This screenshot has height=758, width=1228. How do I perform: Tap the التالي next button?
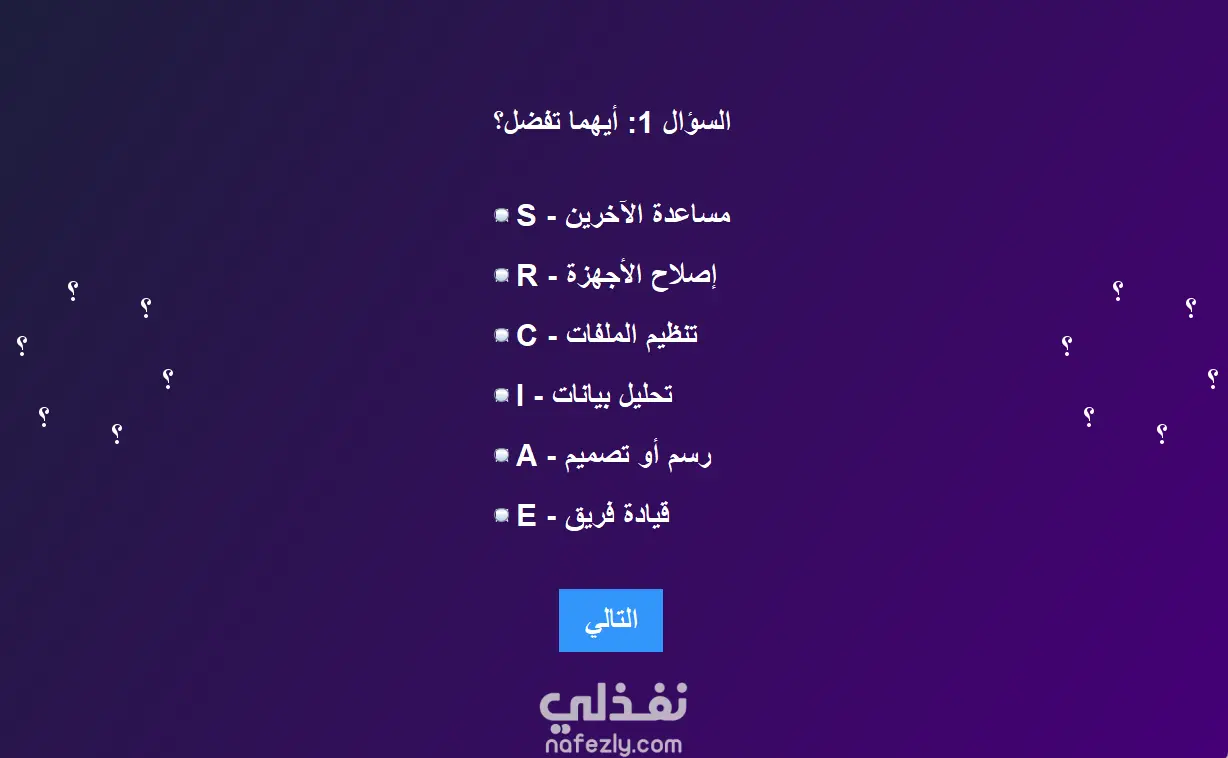tap(610, 620)
